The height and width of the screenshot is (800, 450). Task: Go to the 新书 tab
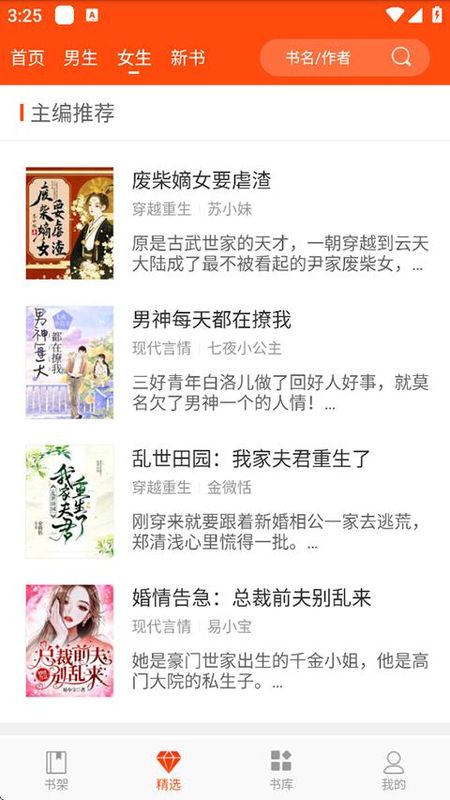[188, 58]
